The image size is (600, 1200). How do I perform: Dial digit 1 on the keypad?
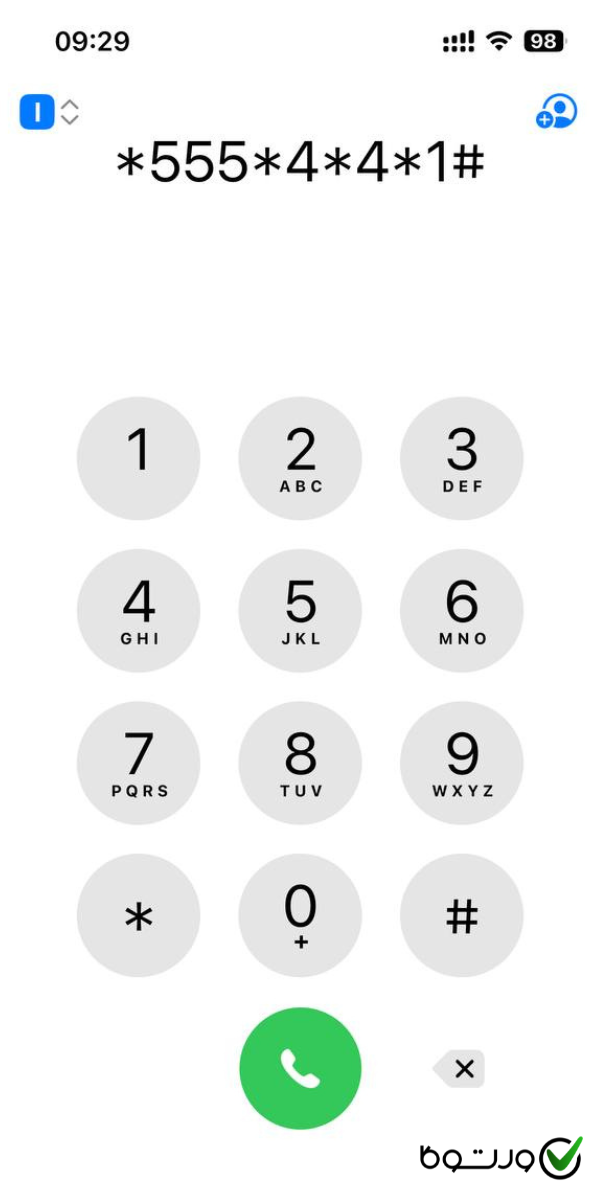[138, 458]
